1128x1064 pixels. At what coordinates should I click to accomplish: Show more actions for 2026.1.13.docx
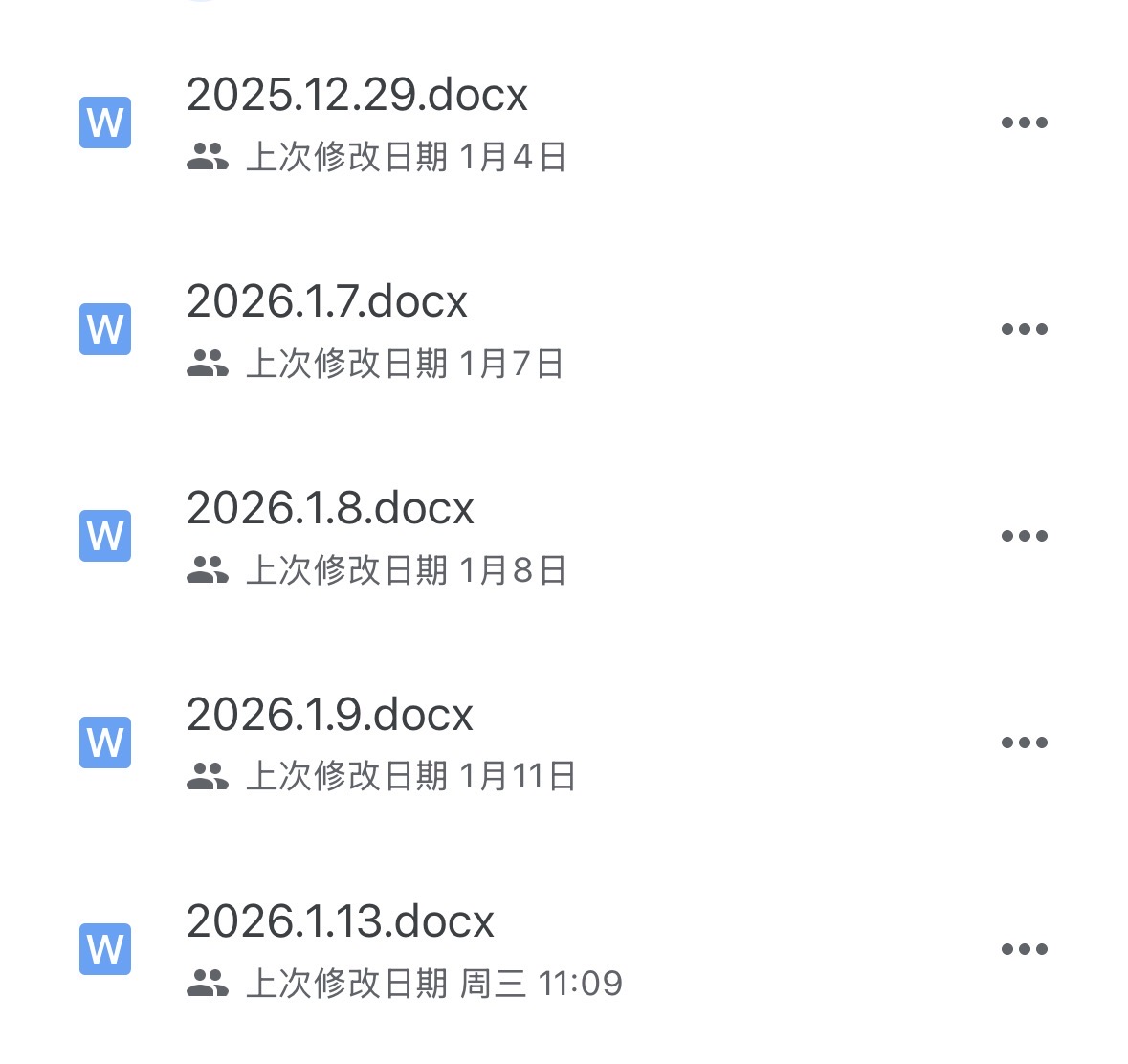pyautogui.click(x=1024, y=949)
